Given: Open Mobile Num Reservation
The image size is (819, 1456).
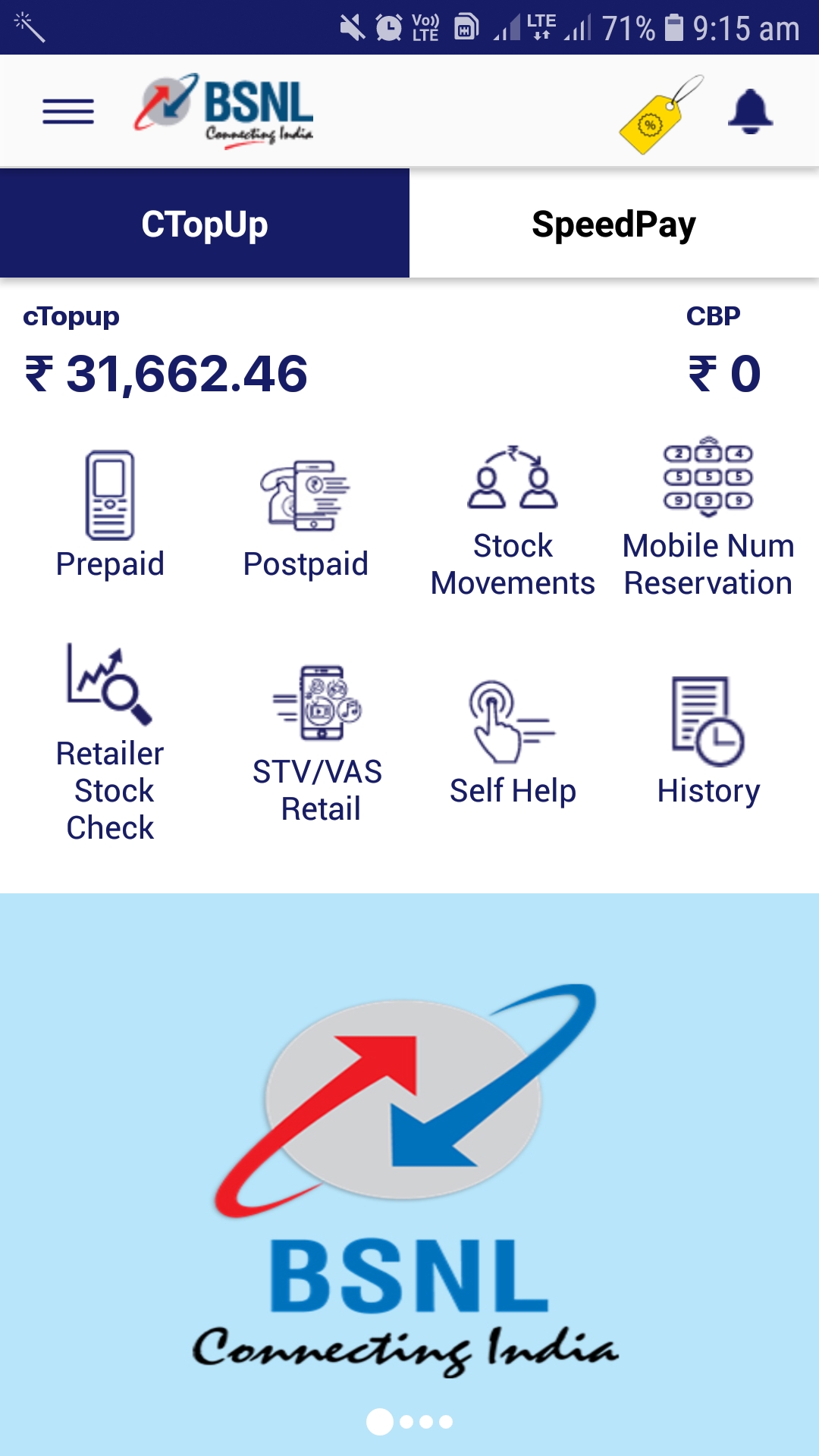Looking at the screenshot, I should pyautogui.click(x=708, y=518).
